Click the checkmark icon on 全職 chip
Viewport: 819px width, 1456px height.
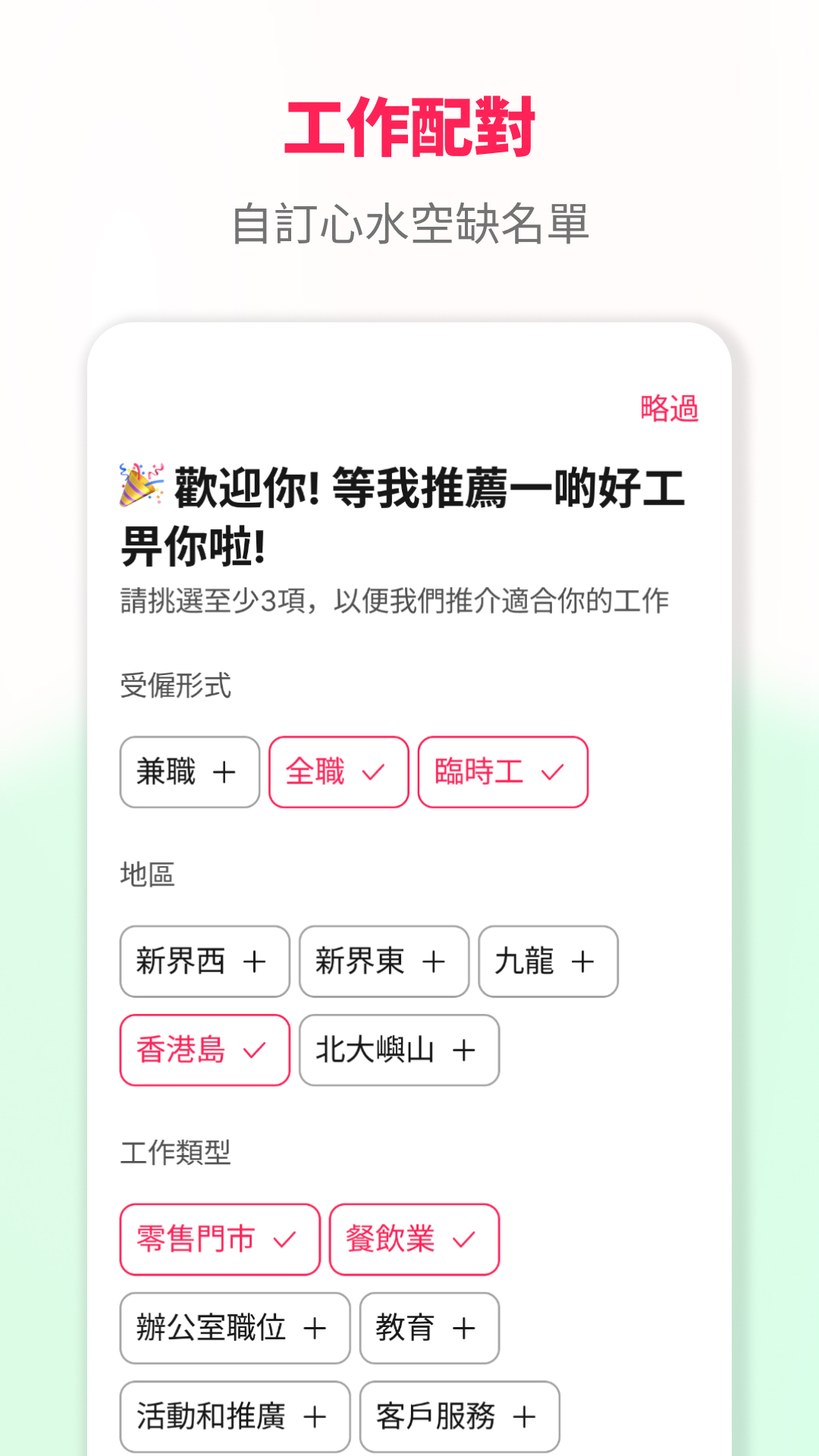pos(373,772)
